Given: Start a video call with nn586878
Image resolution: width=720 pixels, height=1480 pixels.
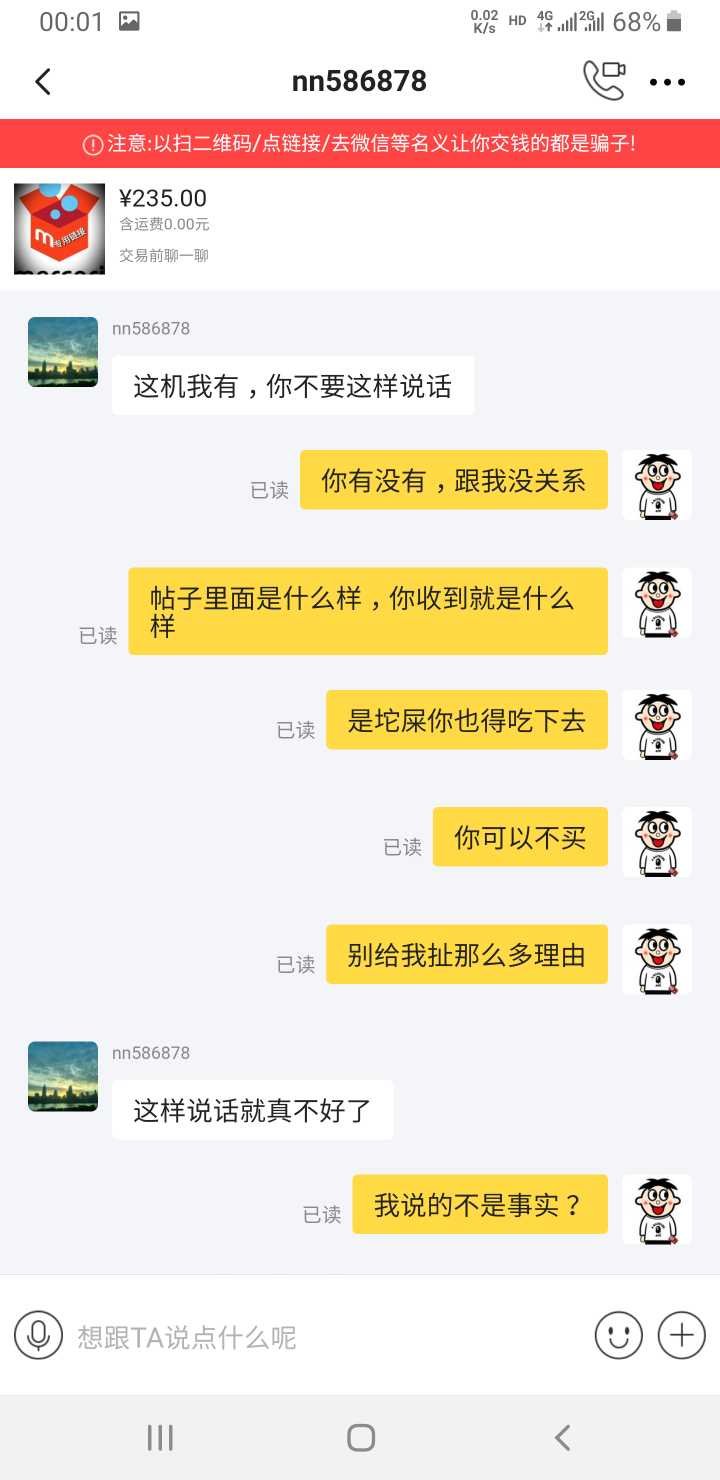Looking at the screenshot, I should [x=604, y=81].
